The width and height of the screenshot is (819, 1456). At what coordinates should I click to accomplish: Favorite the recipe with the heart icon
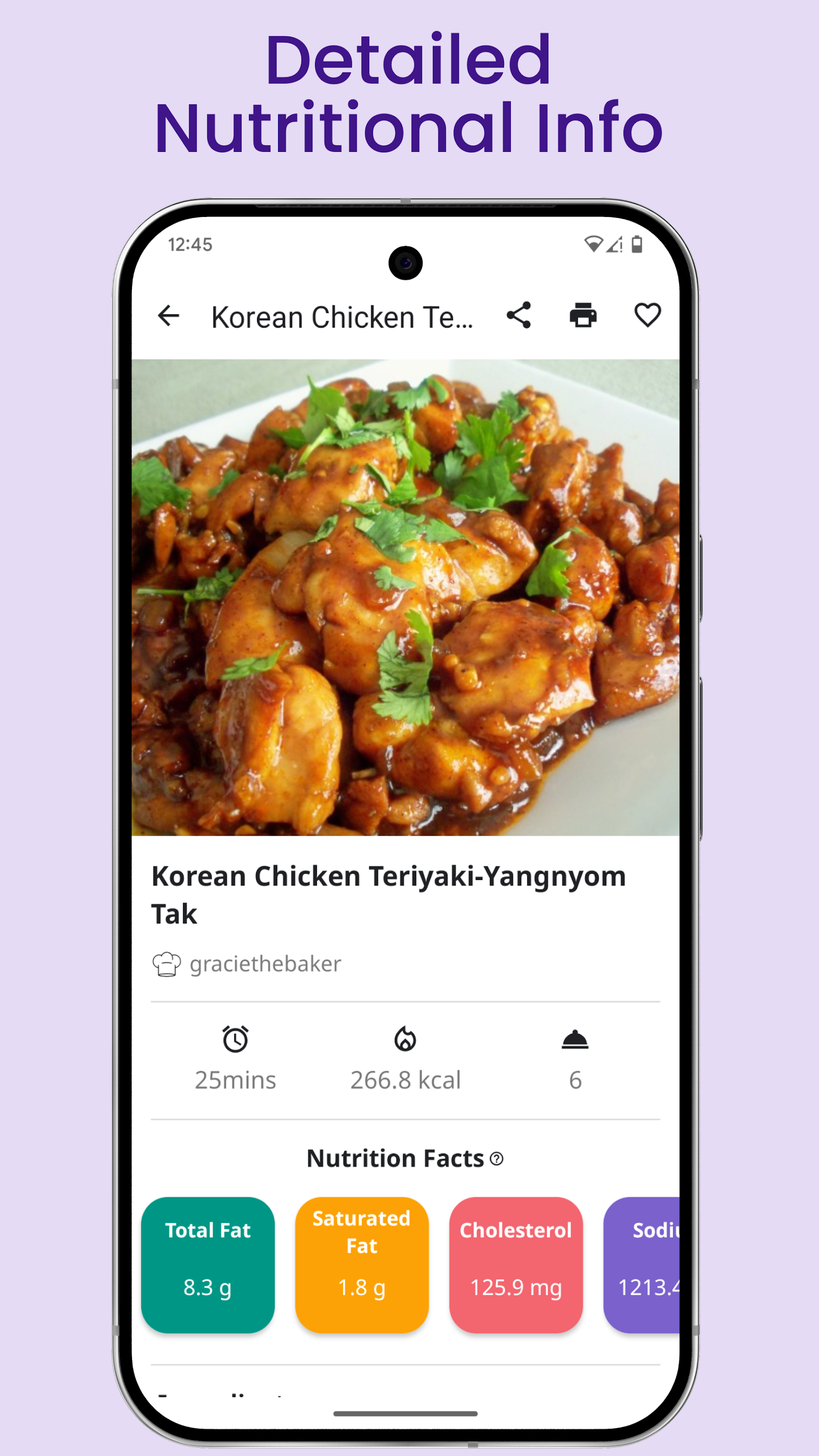pyautogui.click(x=648, y=316)
